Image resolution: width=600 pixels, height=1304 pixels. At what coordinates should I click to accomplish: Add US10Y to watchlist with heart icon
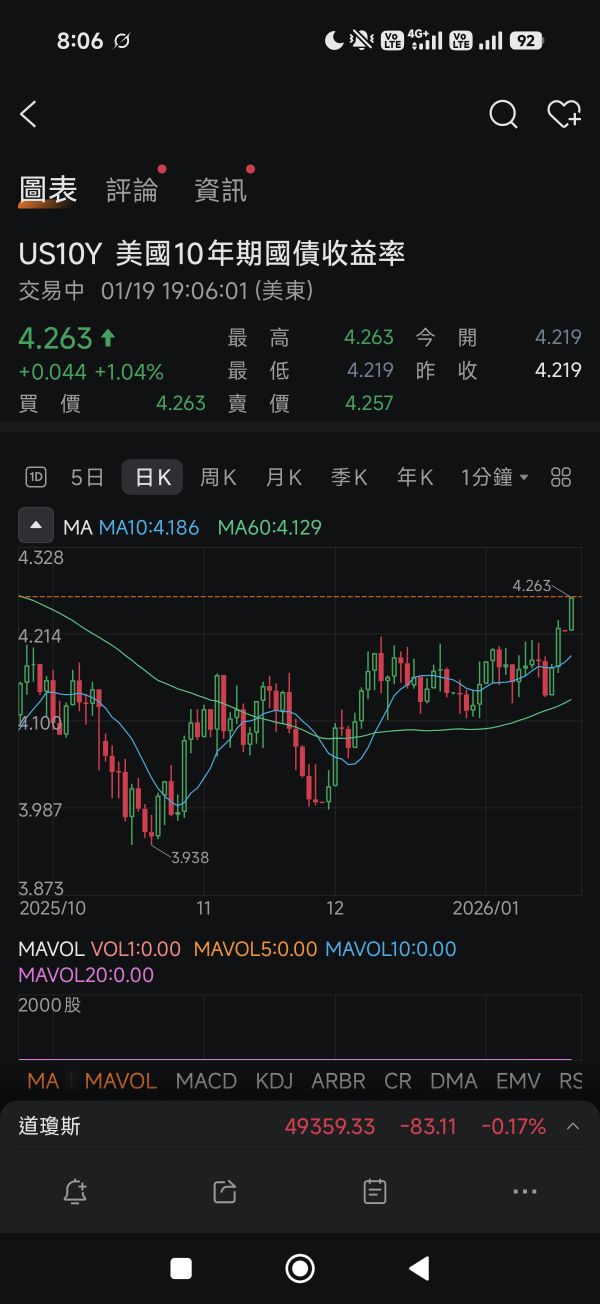point(564,115)
